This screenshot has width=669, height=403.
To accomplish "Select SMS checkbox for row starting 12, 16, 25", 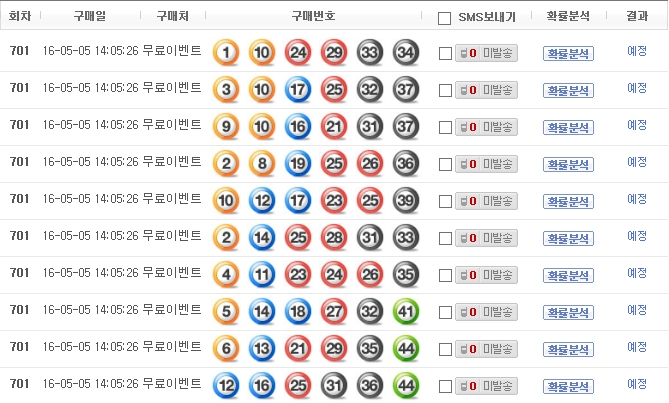I will coord(445,387).
